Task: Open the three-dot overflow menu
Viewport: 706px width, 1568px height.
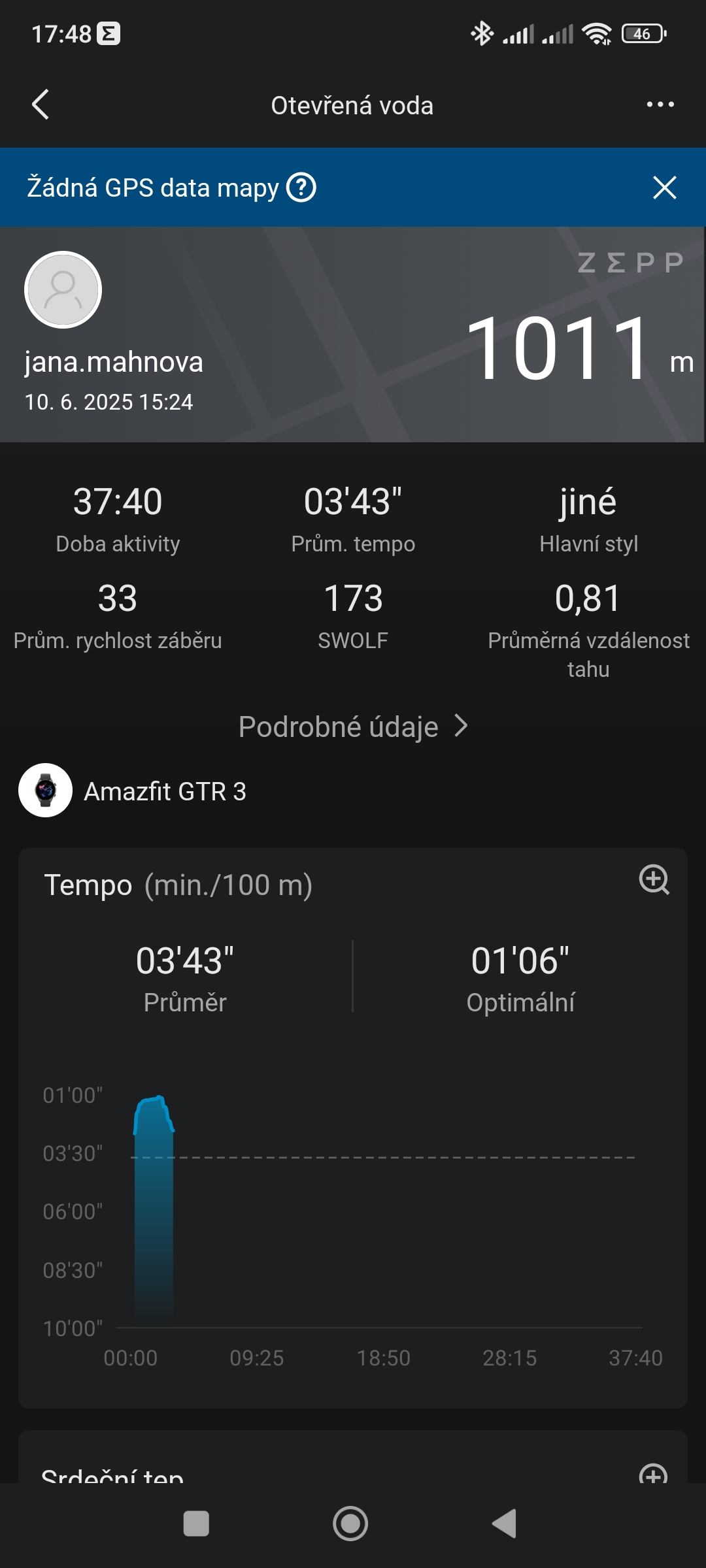Action: tap(660, 105)
